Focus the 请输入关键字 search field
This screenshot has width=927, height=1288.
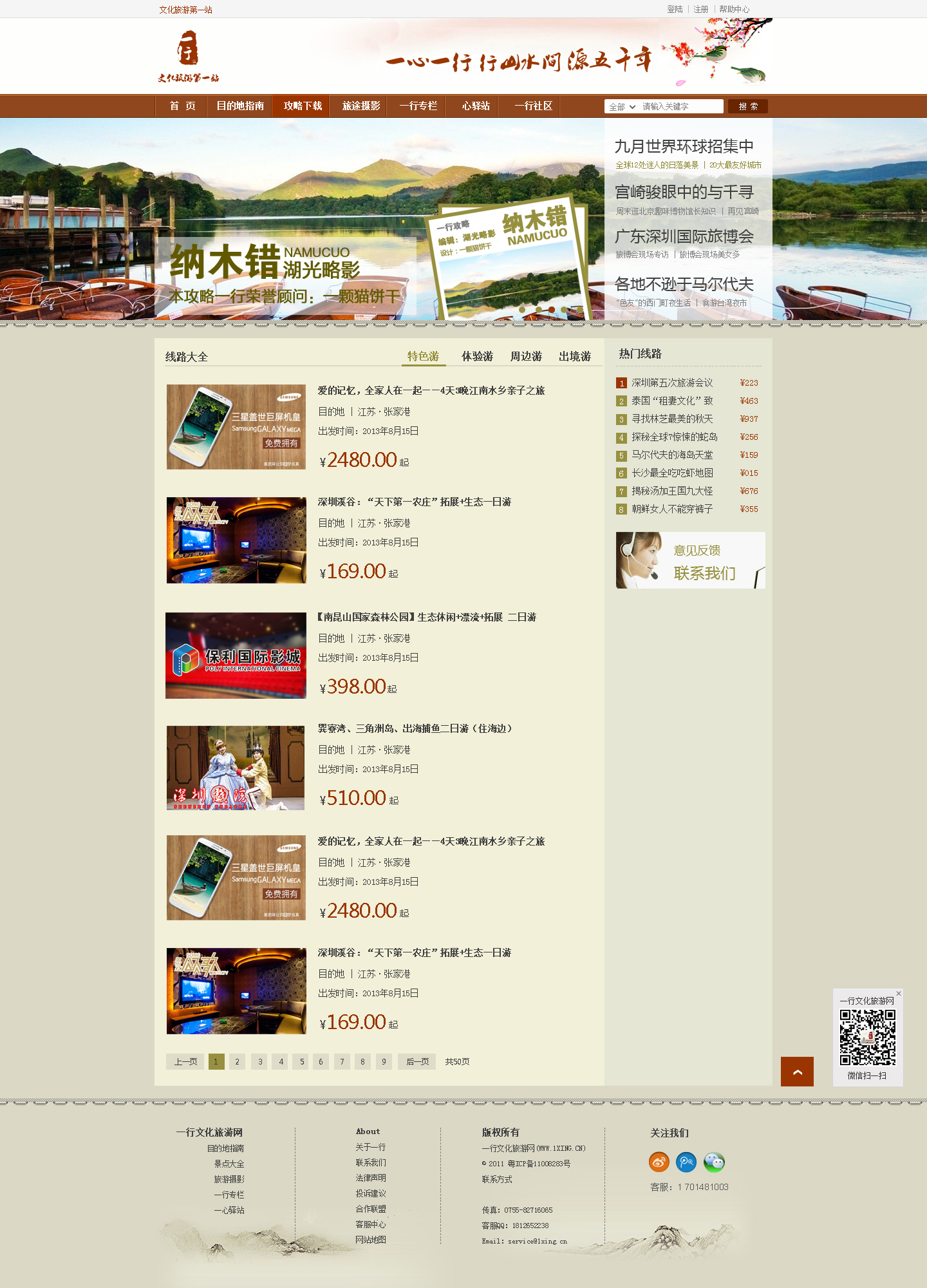click(x=681, y=106)
